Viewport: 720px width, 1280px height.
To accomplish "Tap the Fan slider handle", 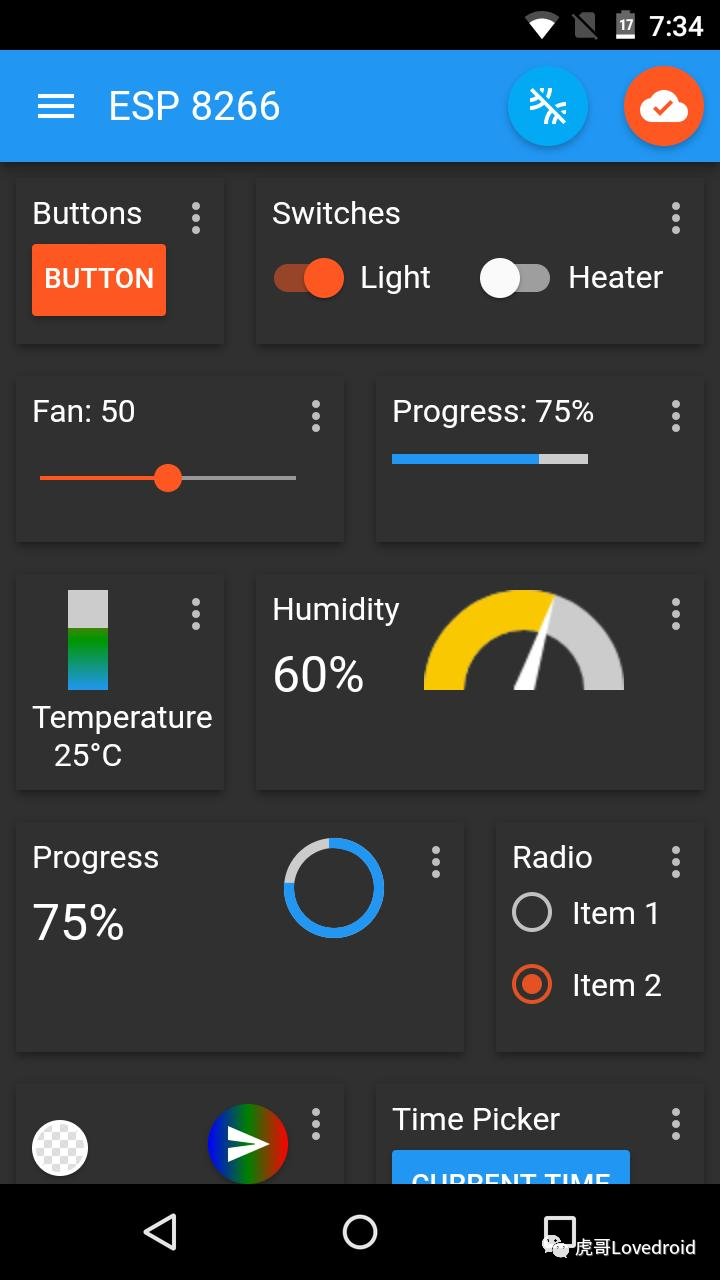I will tap(167, 478).
